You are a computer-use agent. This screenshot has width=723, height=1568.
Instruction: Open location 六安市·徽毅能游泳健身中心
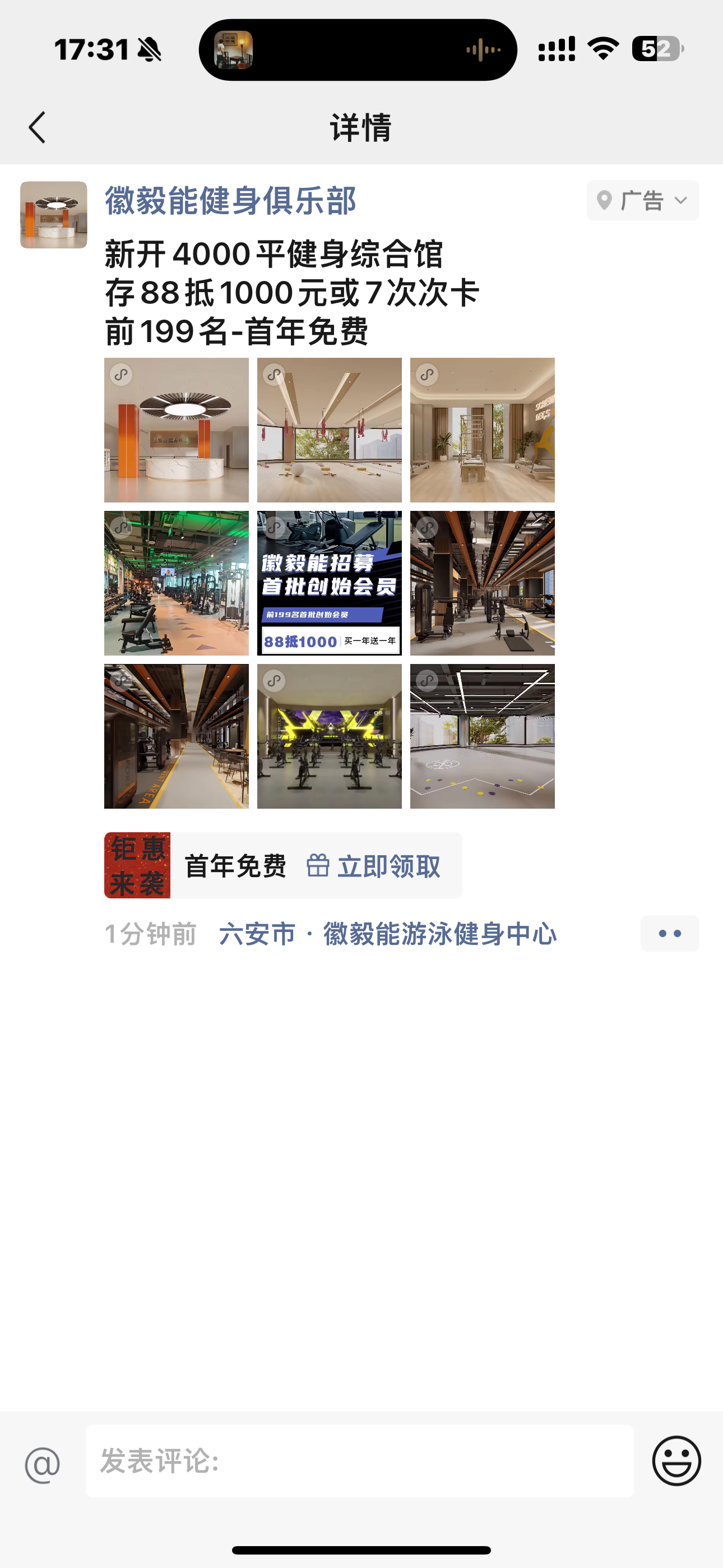click(388, 934)
